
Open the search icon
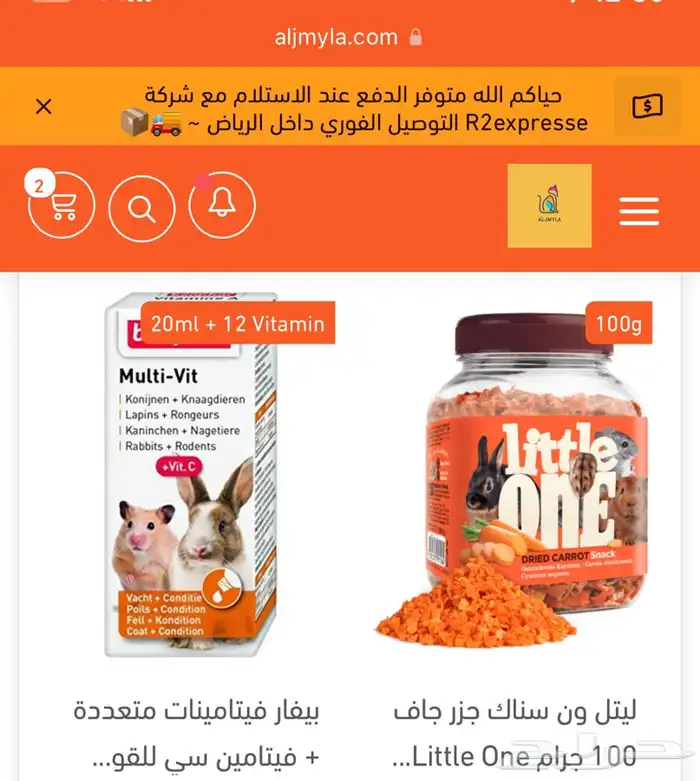tap(142, 208)
